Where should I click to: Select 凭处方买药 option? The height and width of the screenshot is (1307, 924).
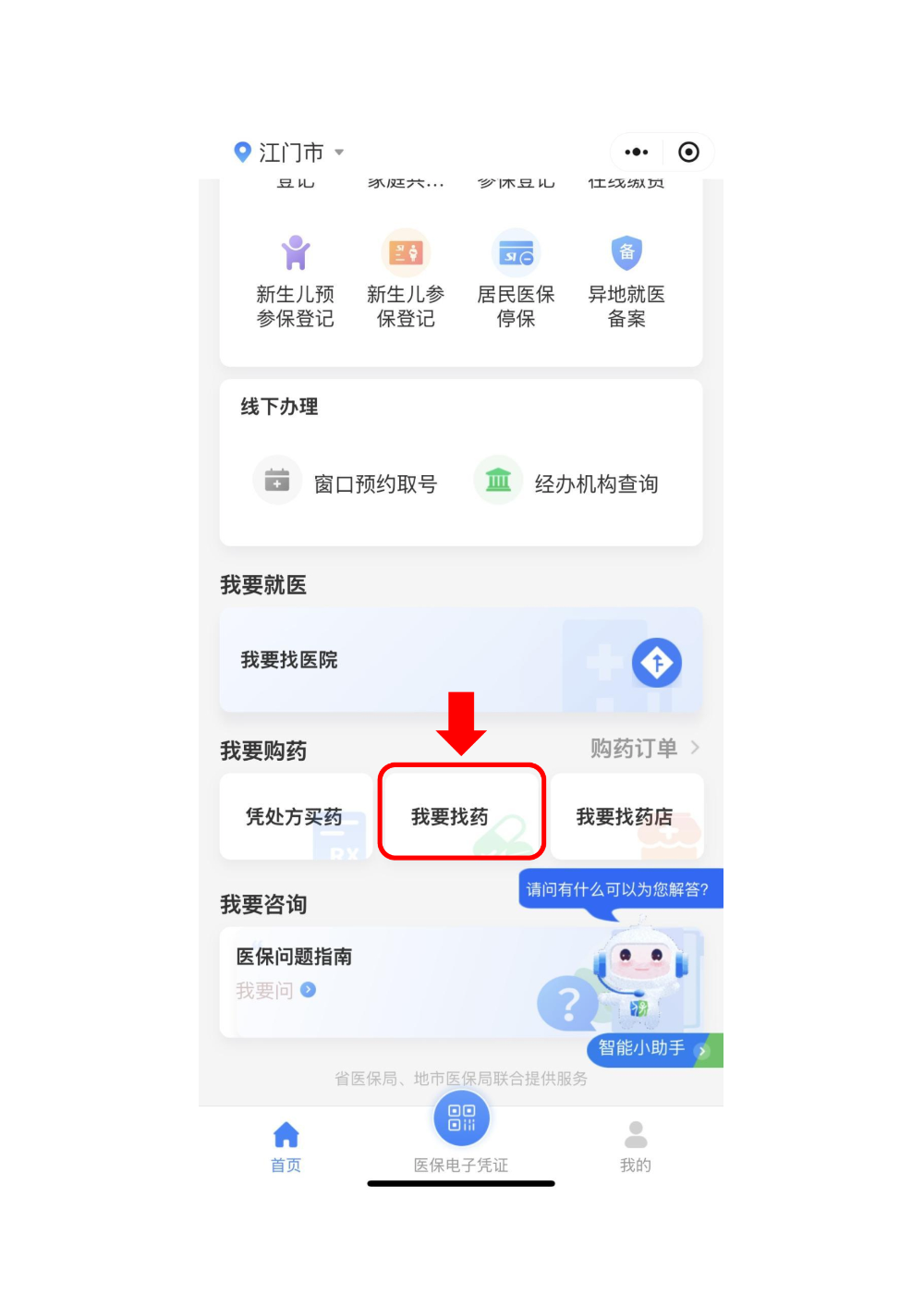pyautogui.click(x=295, y=816)
